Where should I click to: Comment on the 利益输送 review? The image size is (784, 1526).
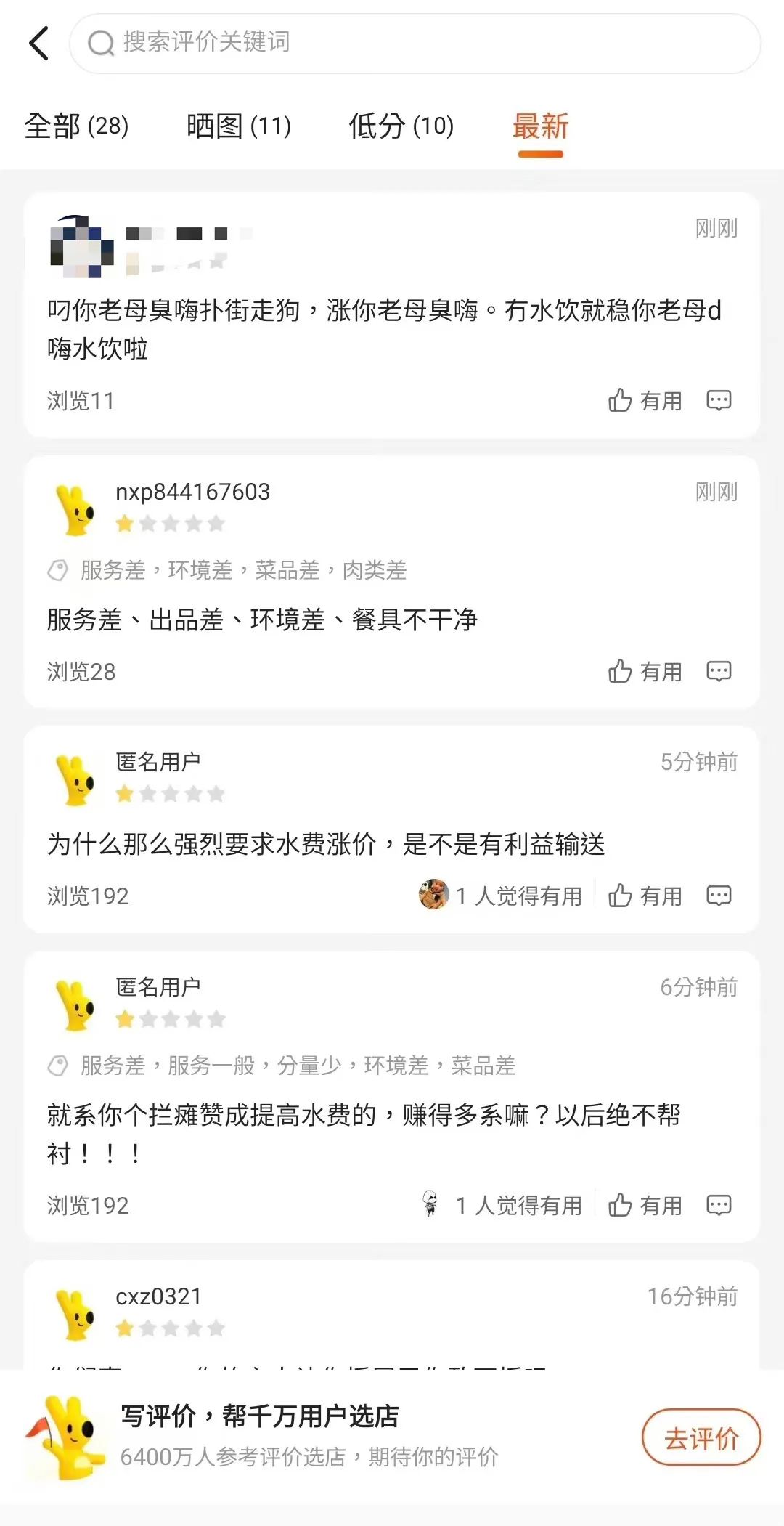(x=719, y=896)
